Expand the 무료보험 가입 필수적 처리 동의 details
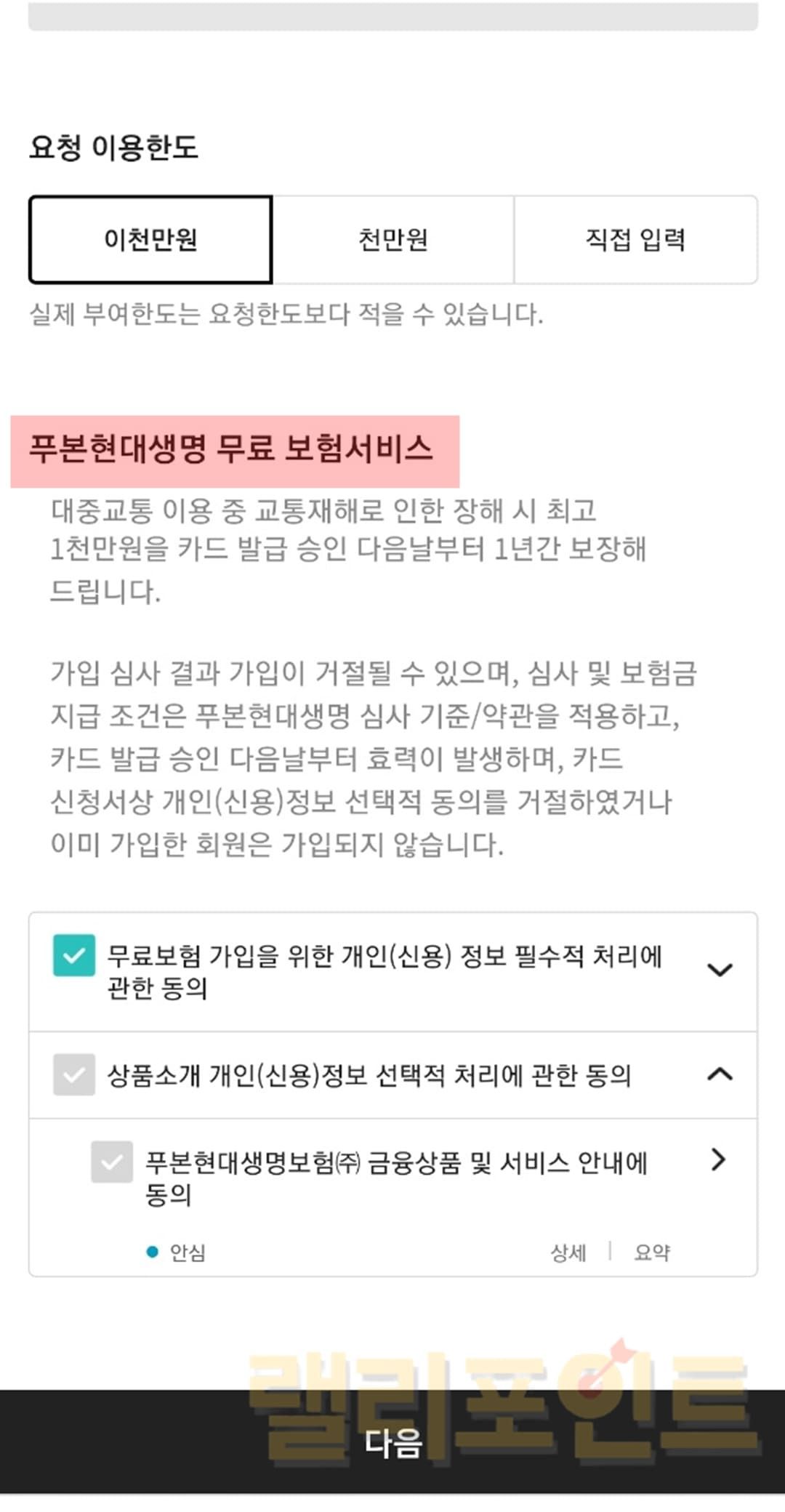The image size is (785, 1512). 720,970
